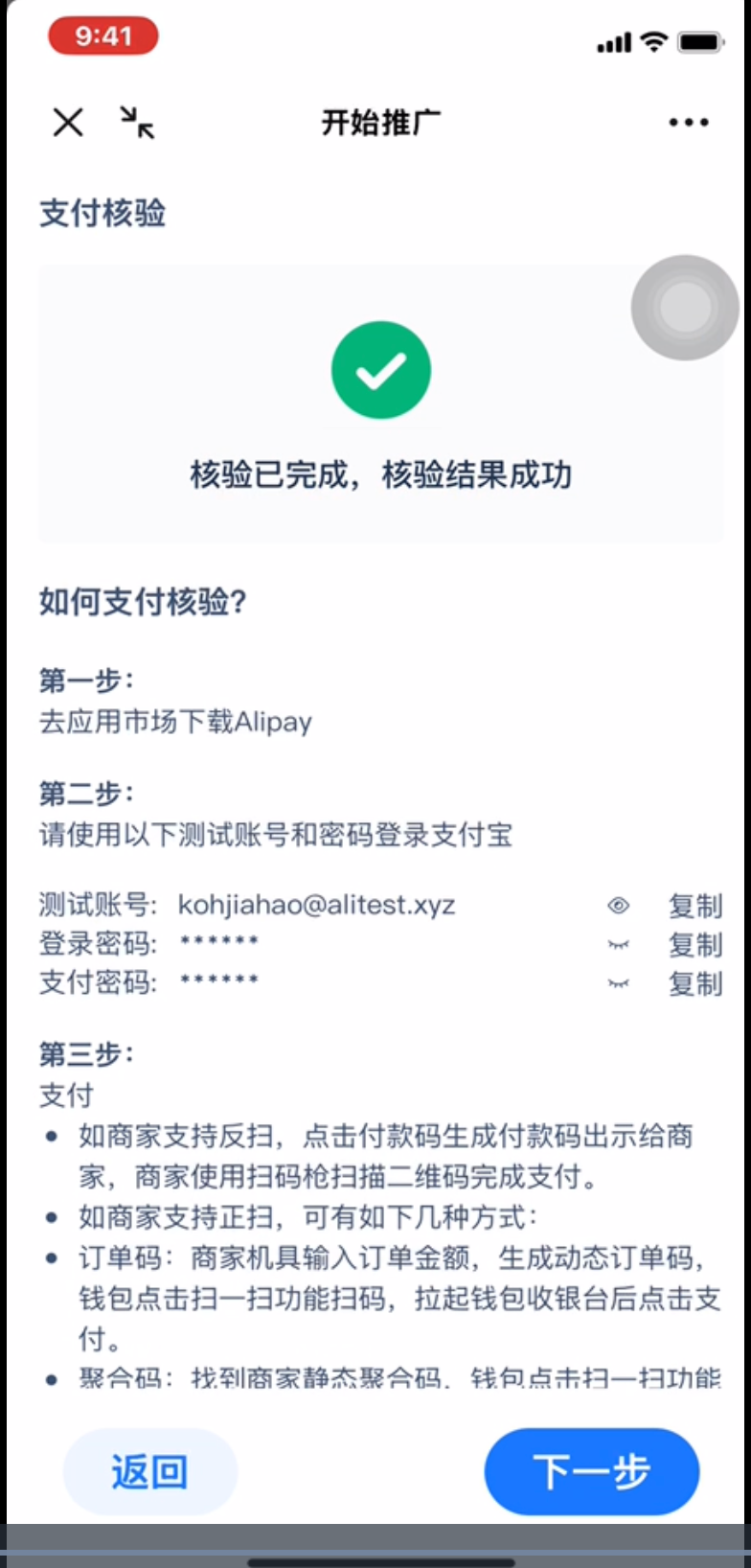Copy the 测试账号 email
Image resolution: width=751 pixels, height=1568 pixels.
point(694,905)
